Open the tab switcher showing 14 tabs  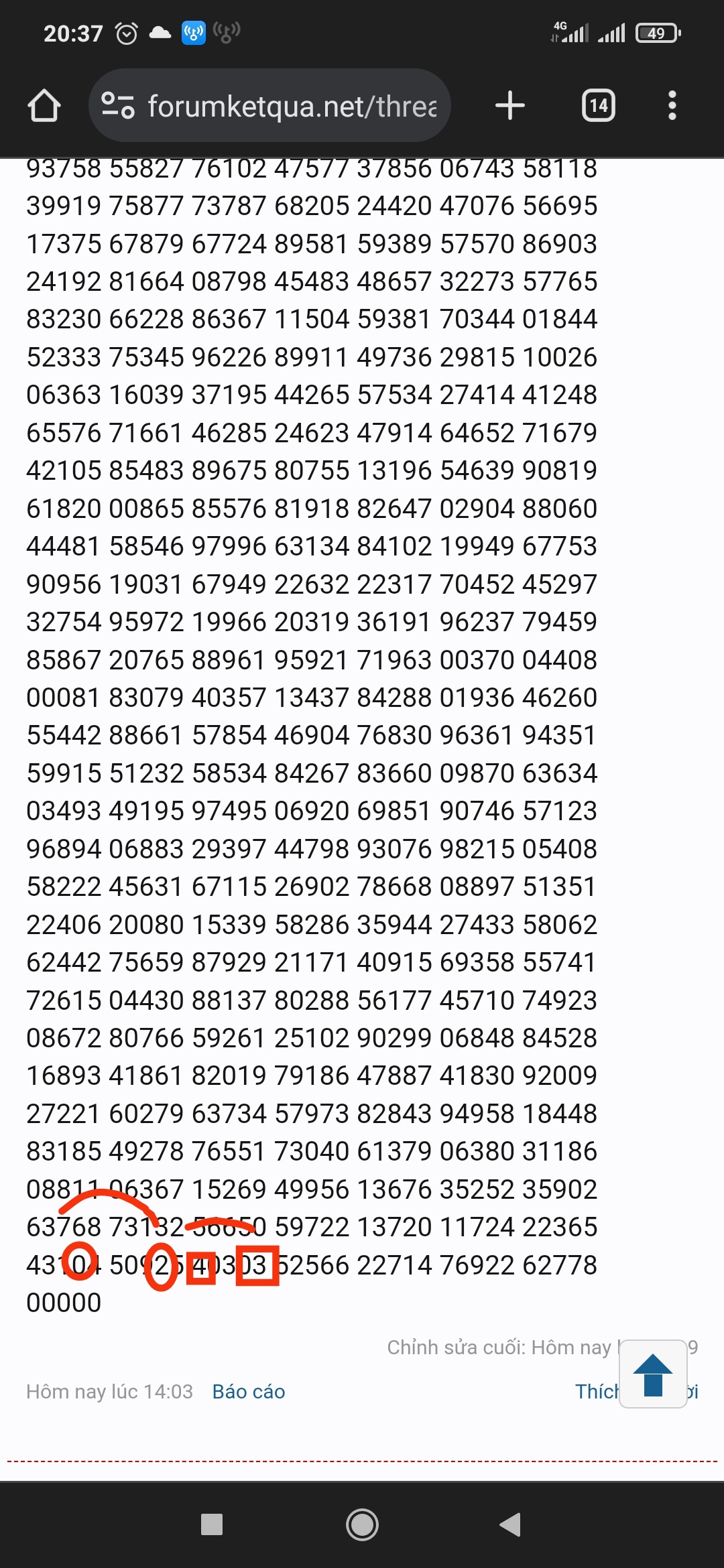599,105
